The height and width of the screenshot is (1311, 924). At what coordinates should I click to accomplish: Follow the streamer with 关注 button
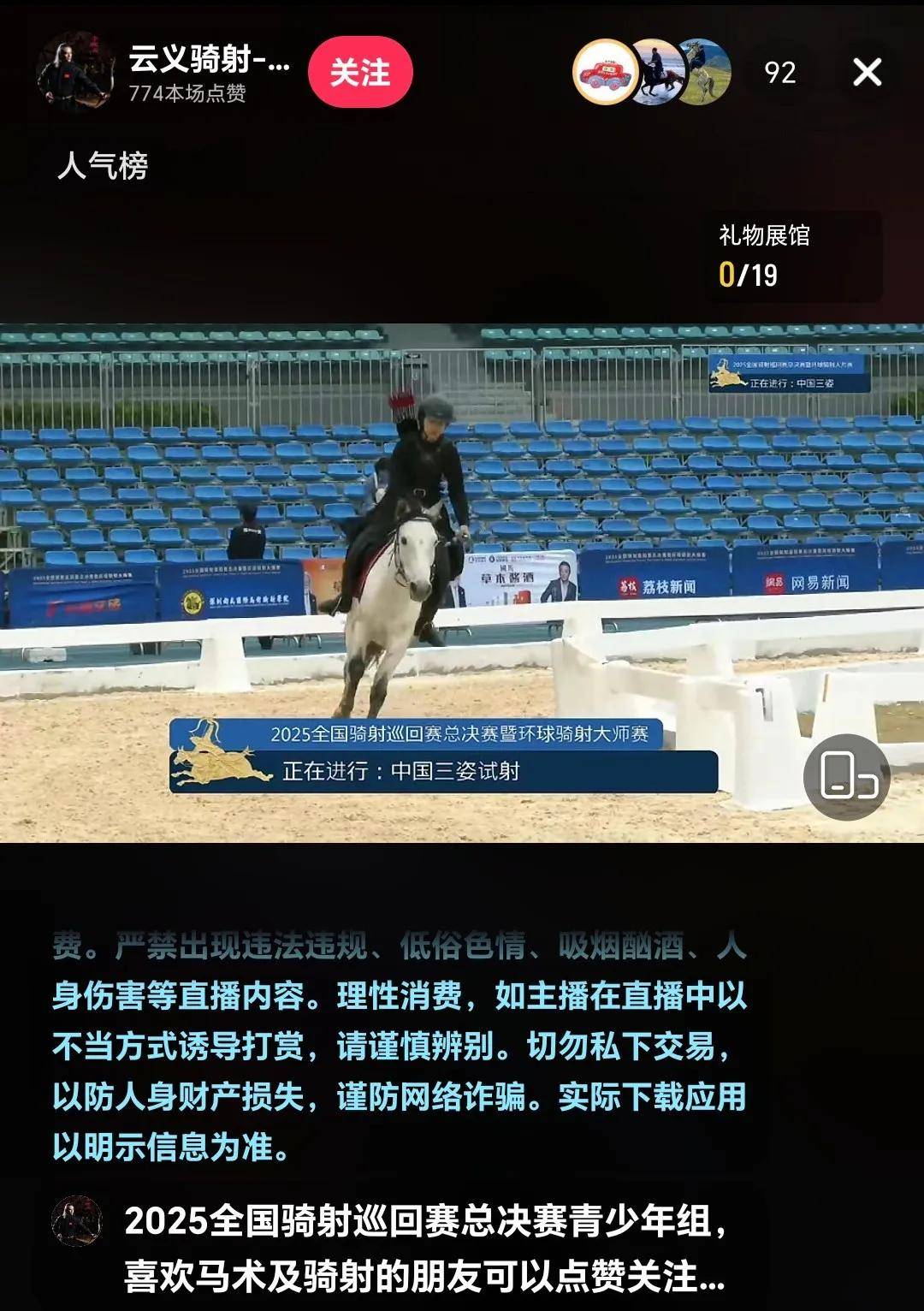click(x=360, y=73)
